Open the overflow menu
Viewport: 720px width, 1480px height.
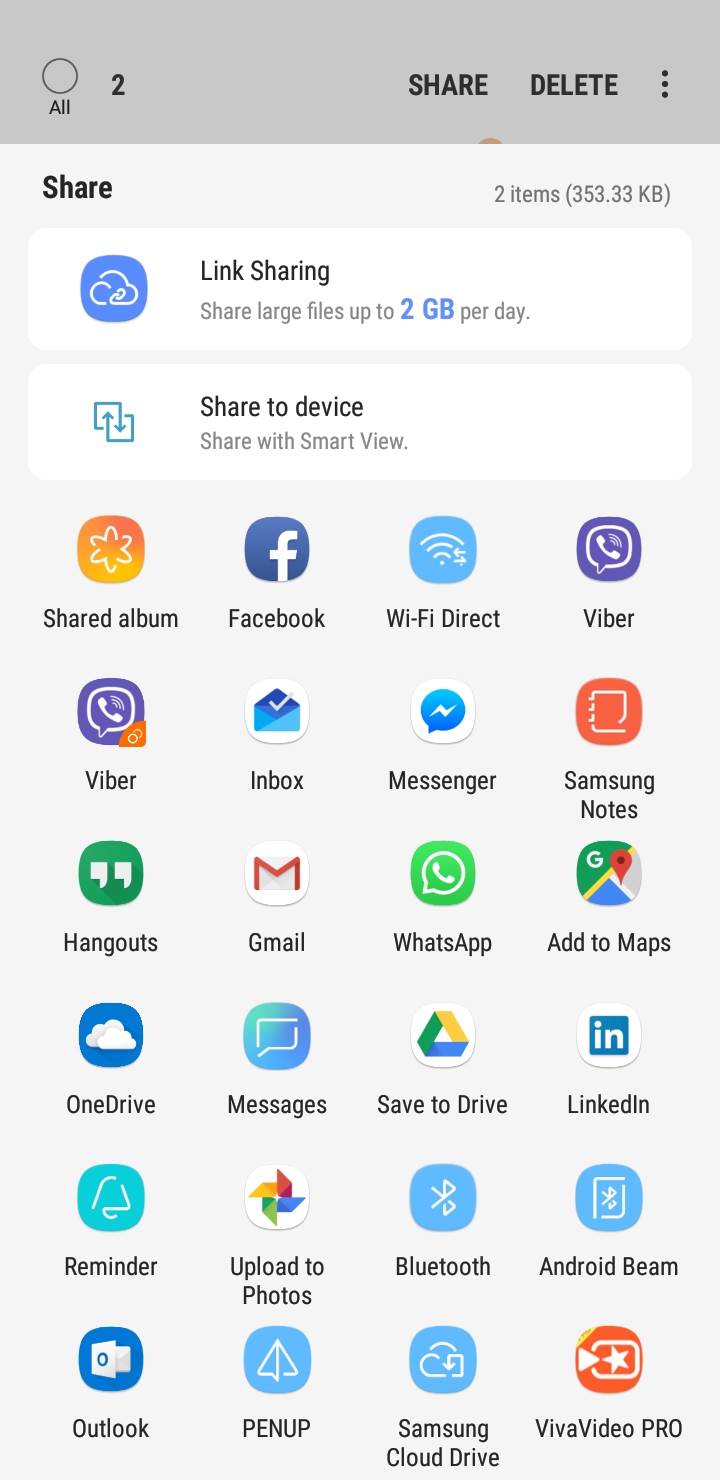pyautogui.click(x=664, y=85)
